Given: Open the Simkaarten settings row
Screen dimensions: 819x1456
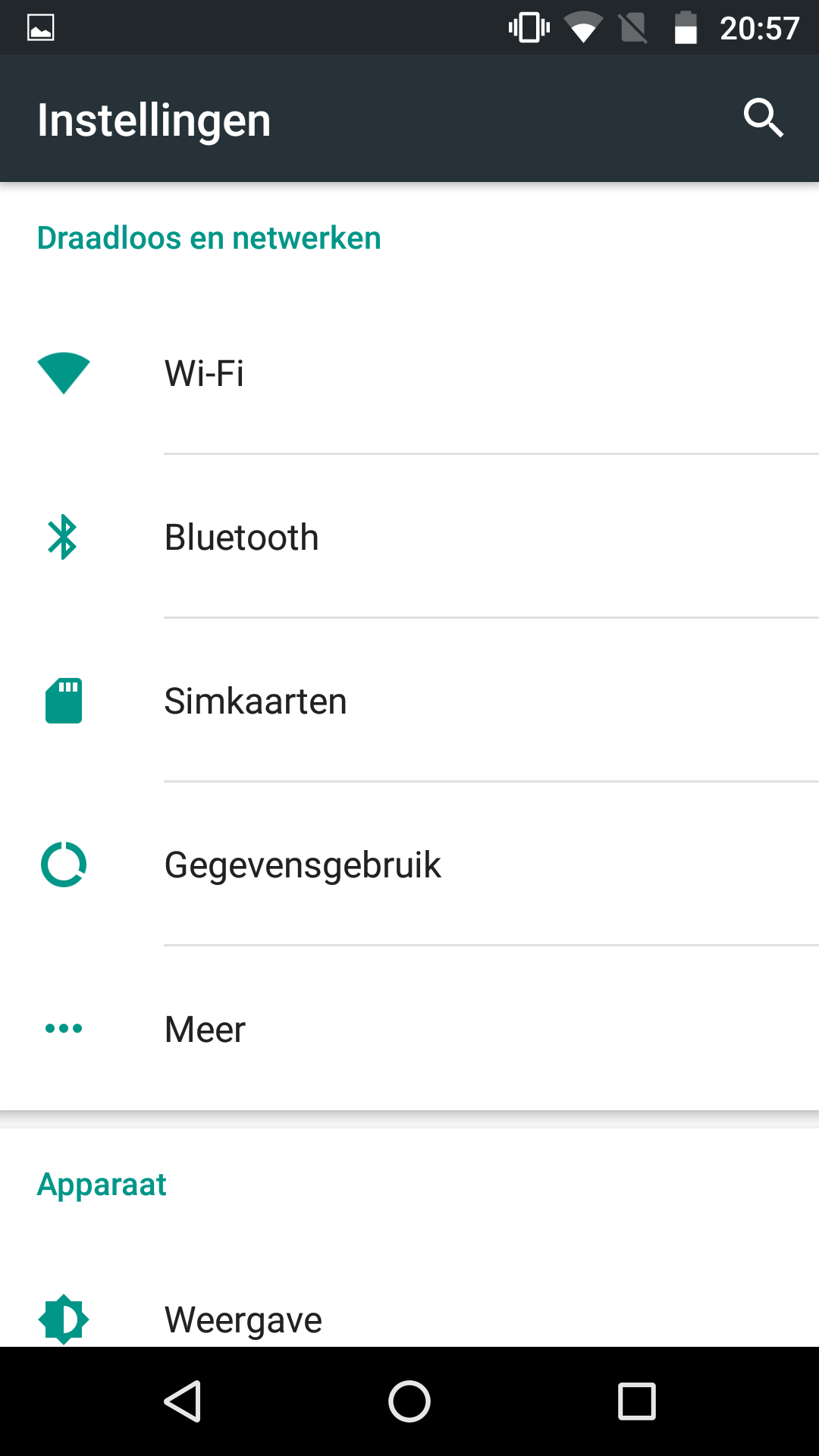Looking at the screenshot, I should click(x=409, y=701).
